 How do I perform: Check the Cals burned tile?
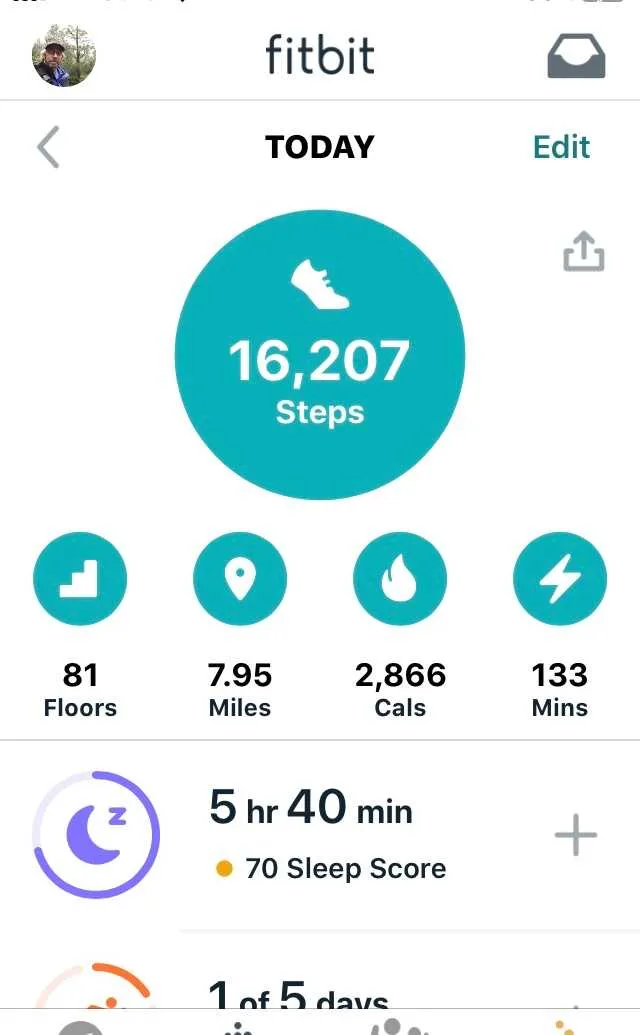click(x=400, y=580)
